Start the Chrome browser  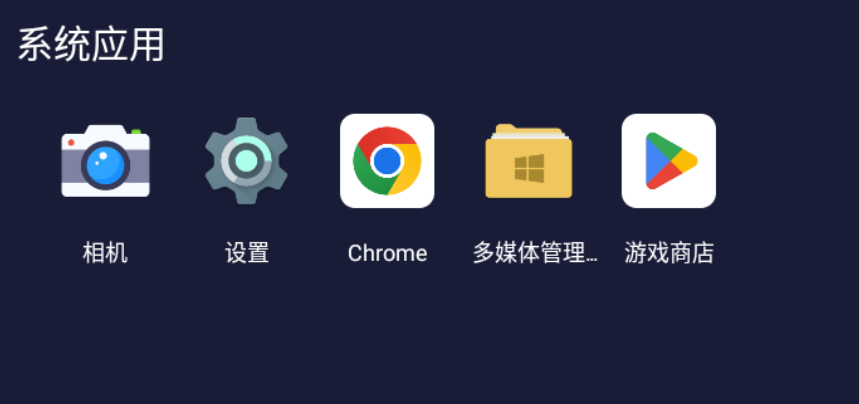(387, 162)
